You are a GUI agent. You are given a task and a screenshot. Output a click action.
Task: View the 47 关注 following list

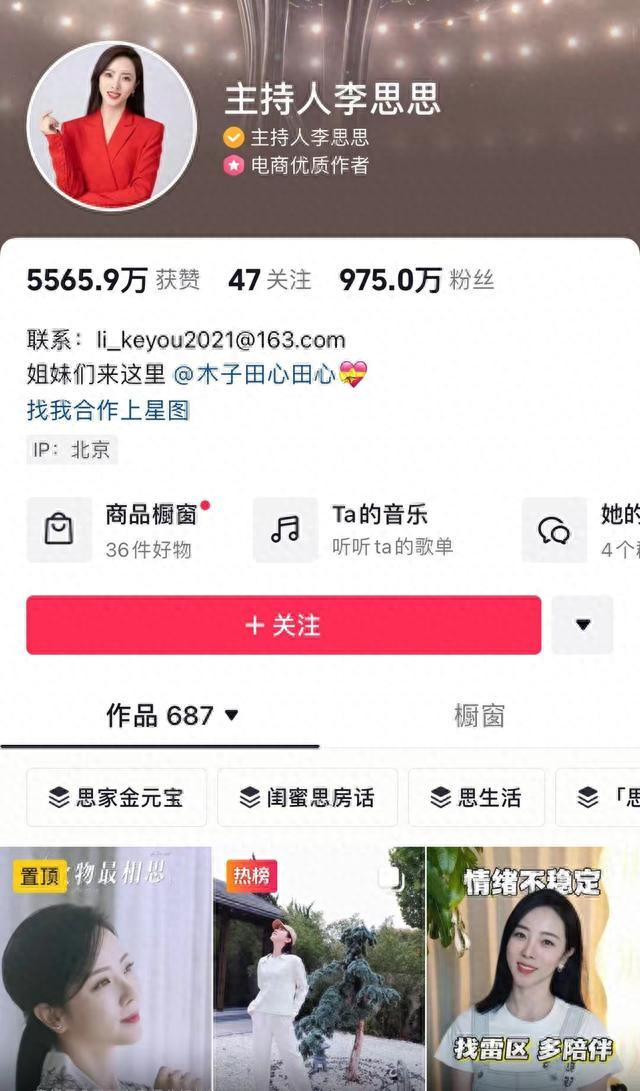click(x=269, y=280)
